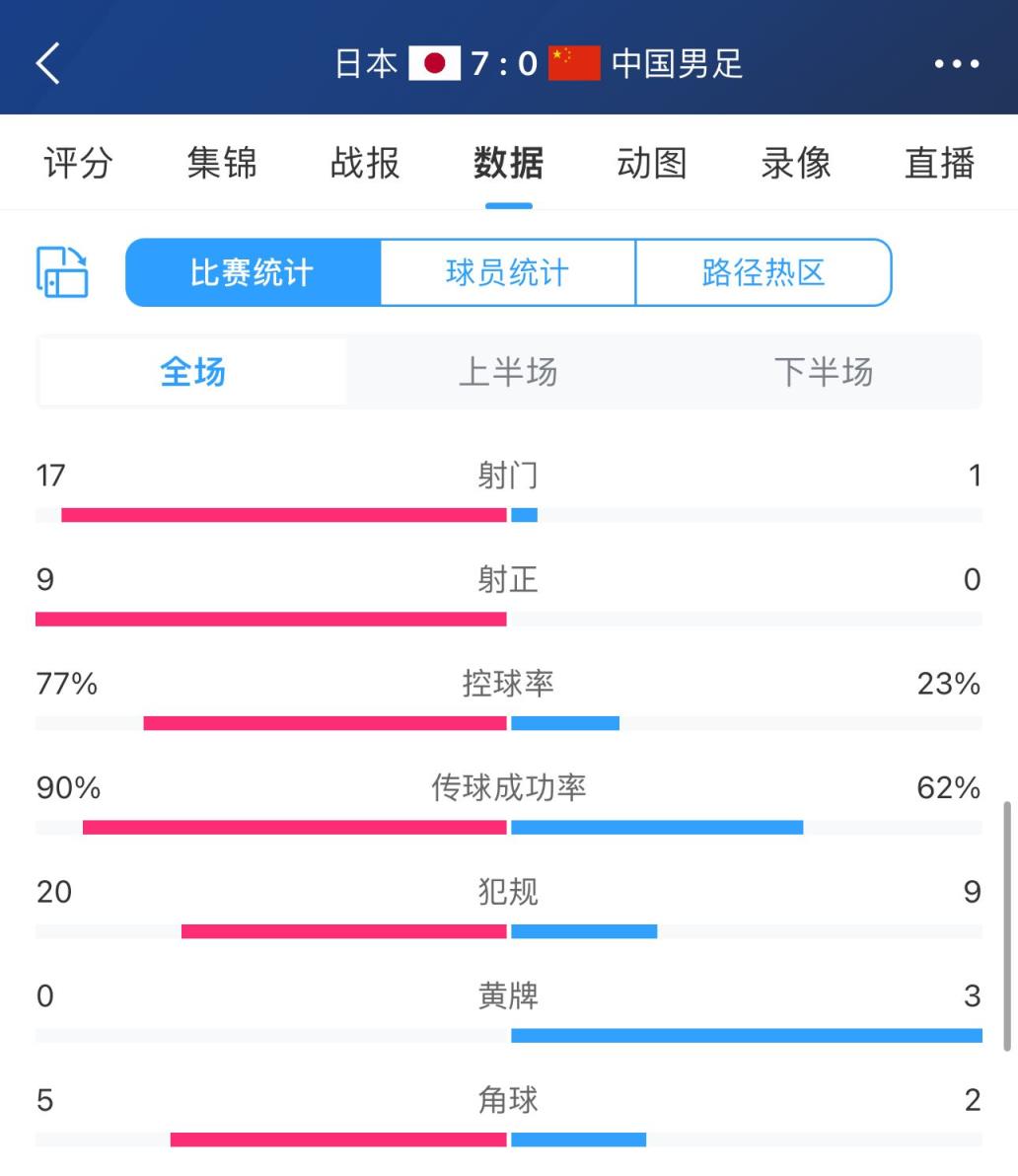Select the 比赛统计 segment

[253, 272]
